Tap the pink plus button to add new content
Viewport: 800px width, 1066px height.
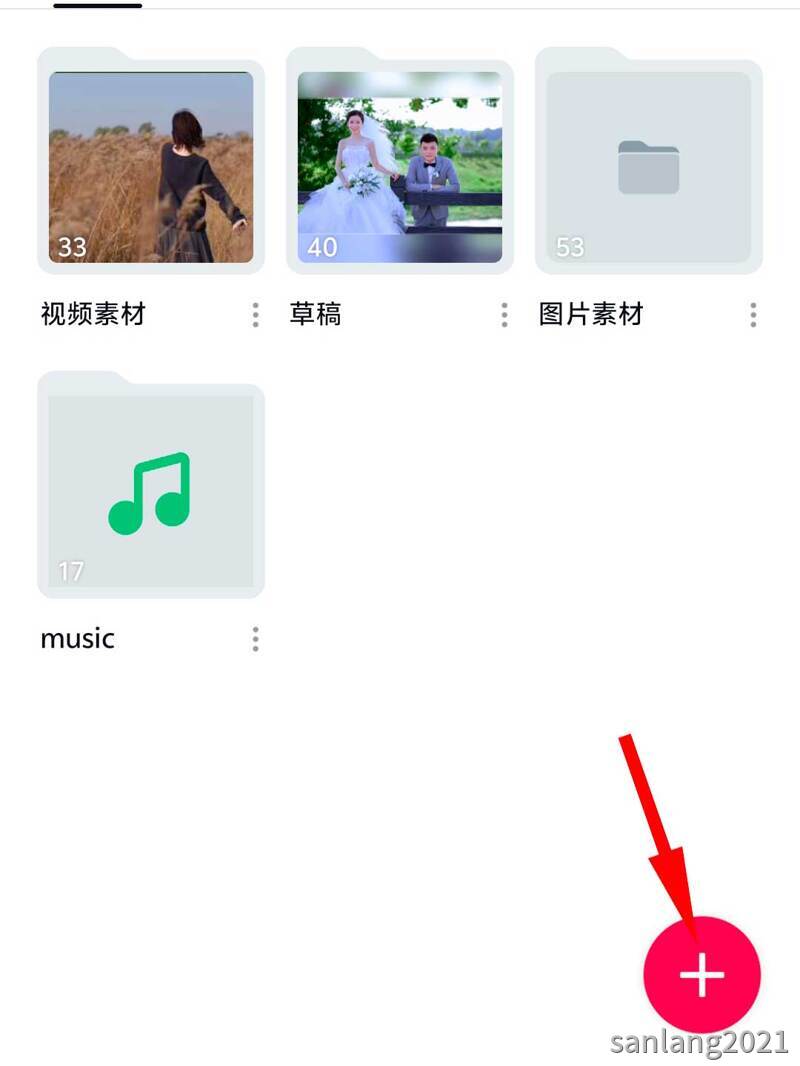(x=703, y=975)
